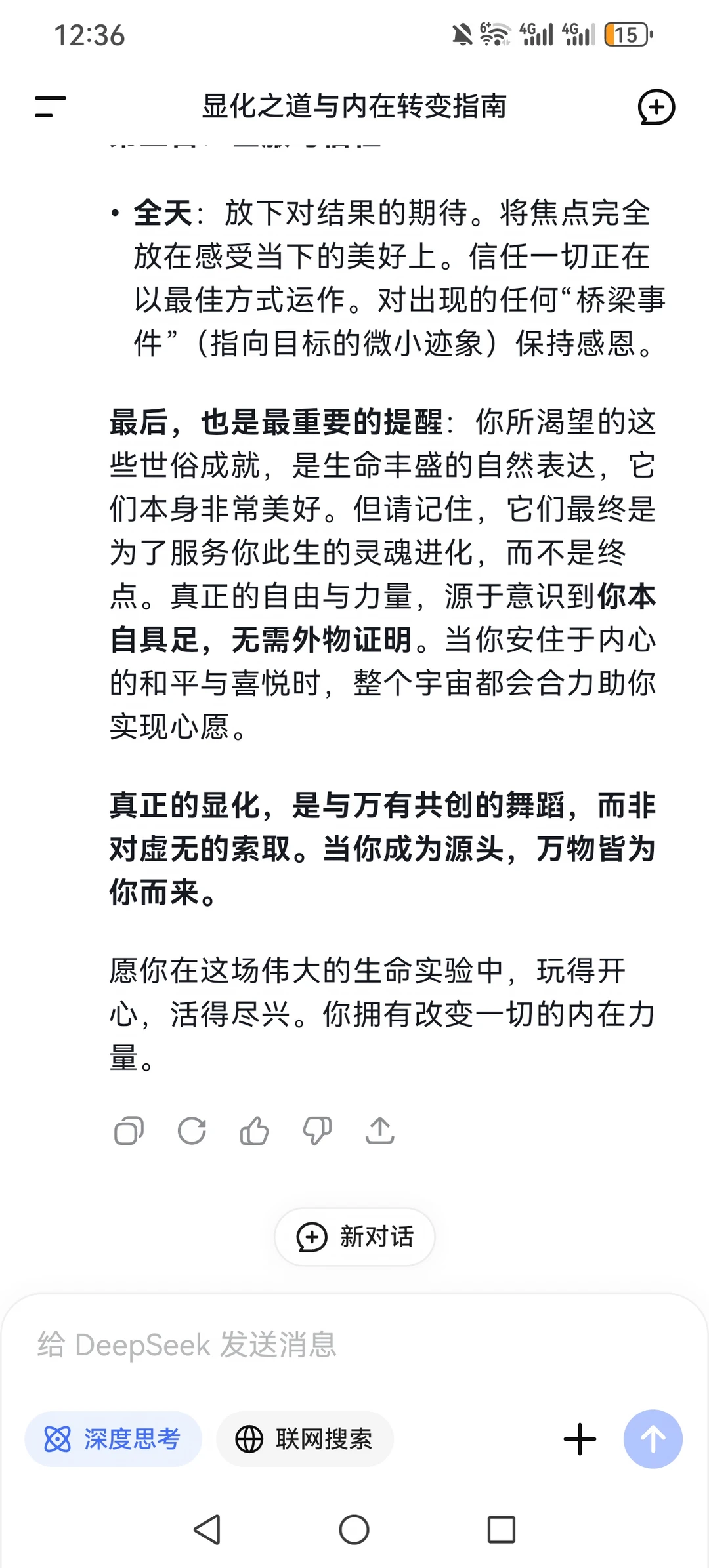Regenerate the response
Viewport: 709px width, 1568px height.
click(x=192, y=1131)
